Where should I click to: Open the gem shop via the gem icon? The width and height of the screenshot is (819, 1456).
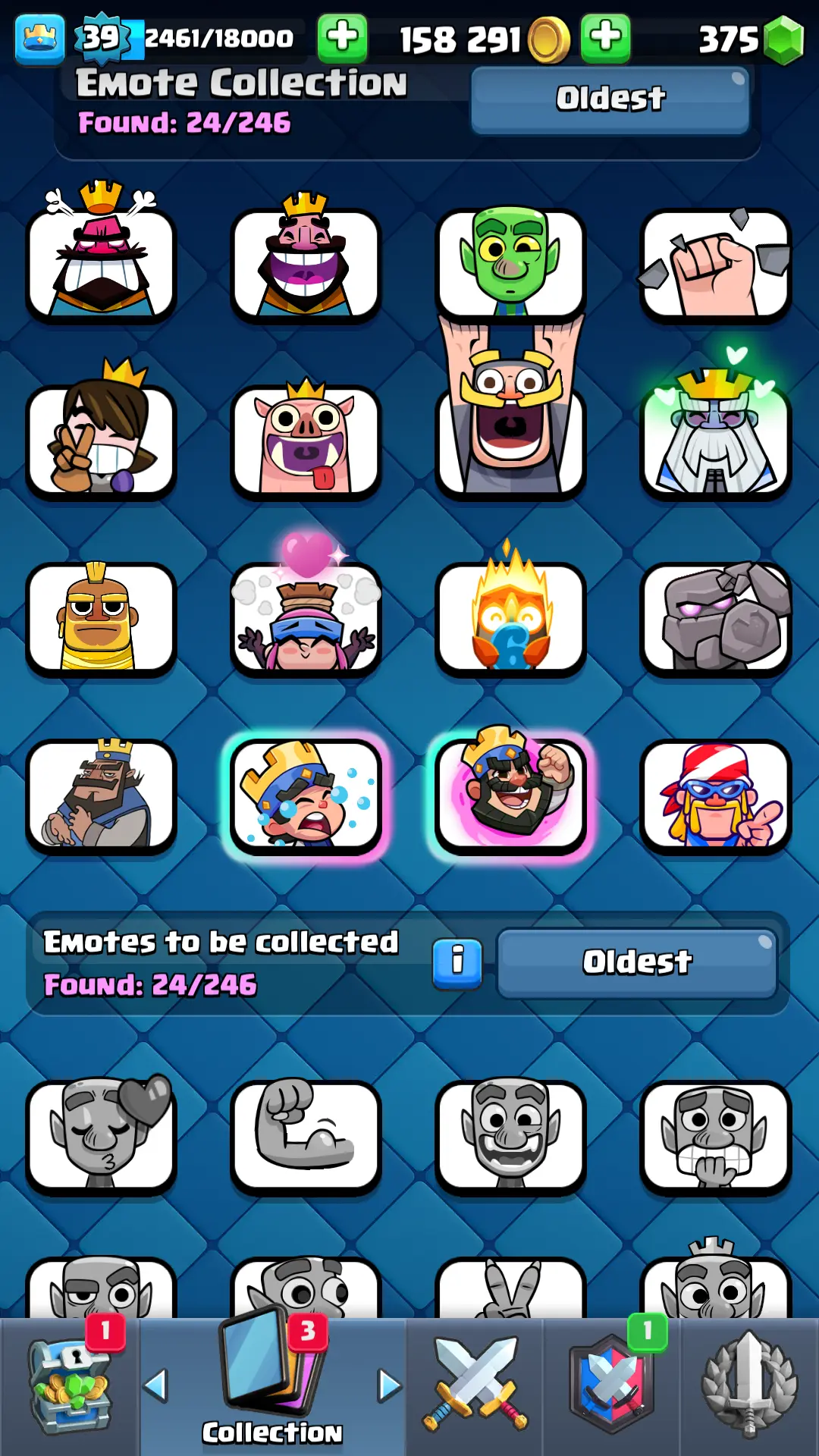(783, 39)
